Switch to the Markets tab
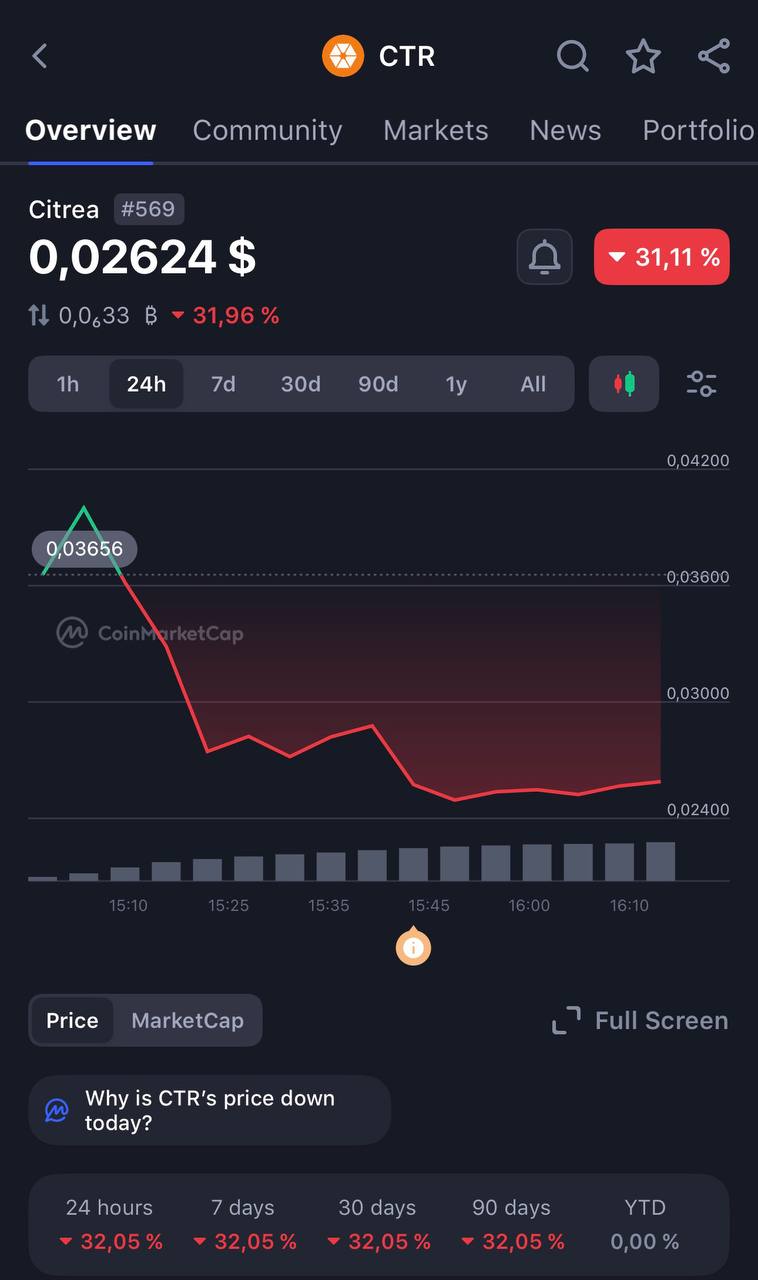 436,130
